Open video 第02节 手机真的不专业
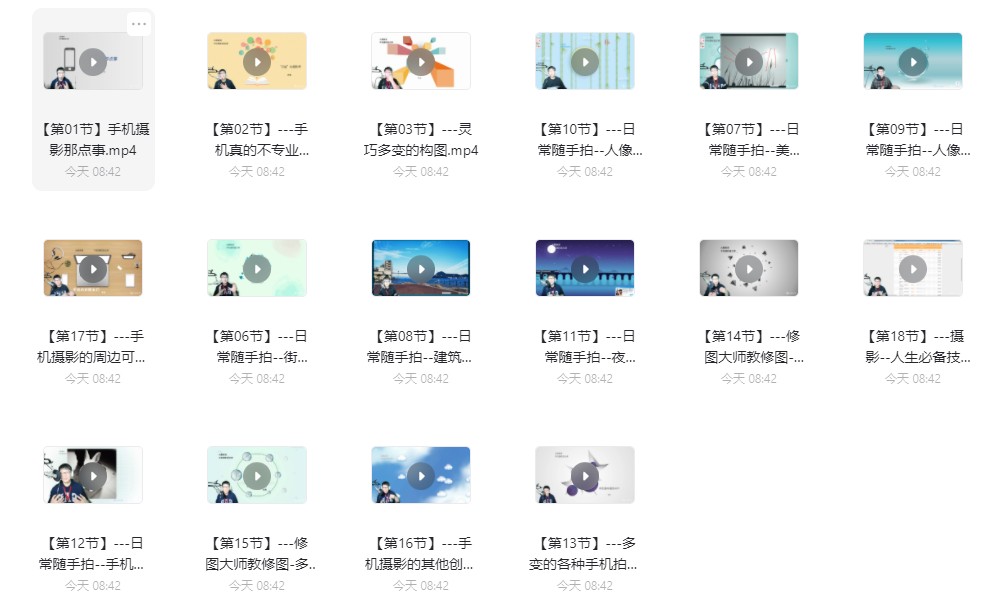 257,61
